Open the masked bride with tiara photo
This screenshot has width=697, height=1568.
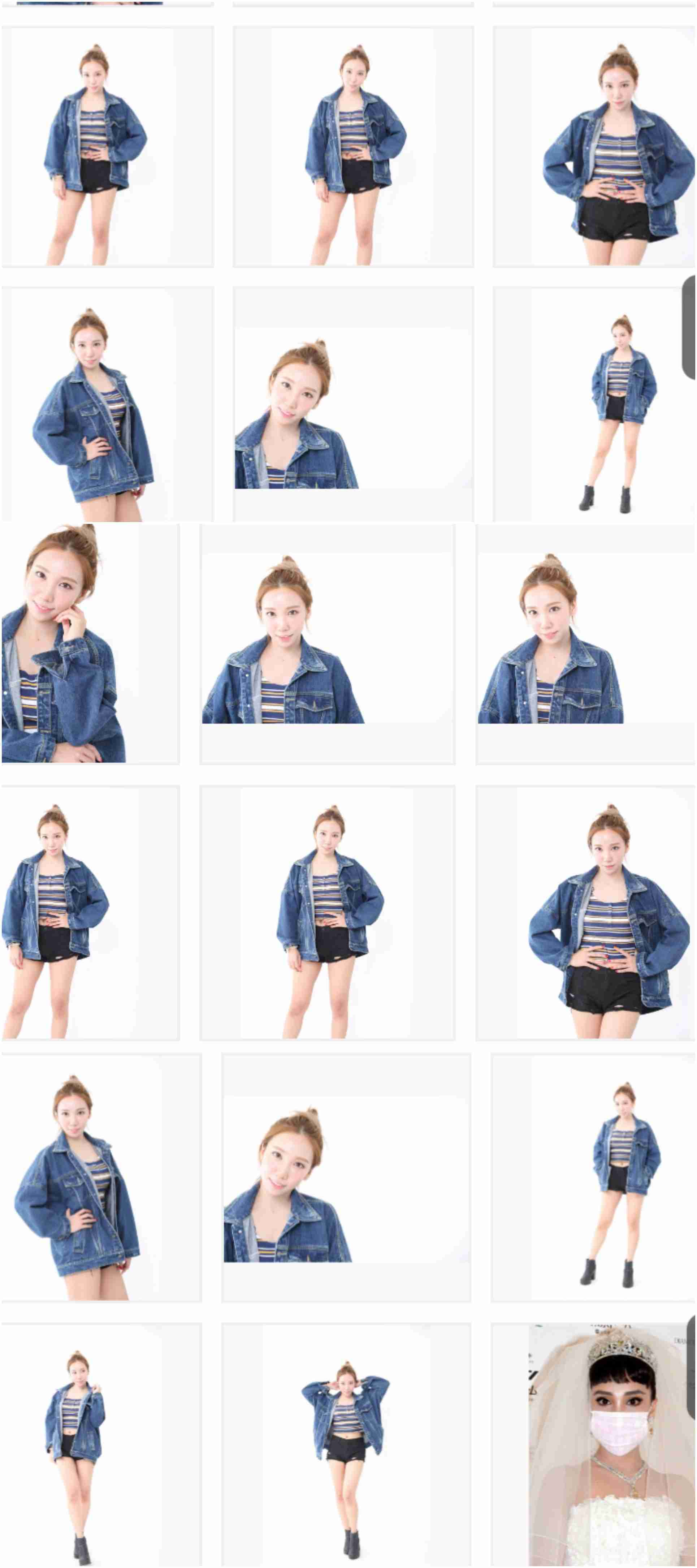pyautogui.click(x=594, y=1444)
